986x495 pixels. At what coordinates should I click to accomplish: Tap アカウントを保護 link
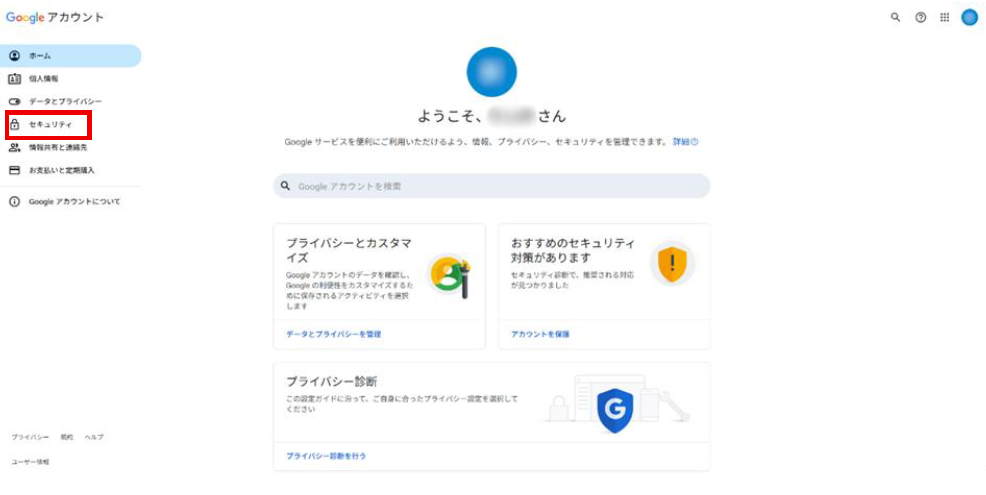[540, 334]
